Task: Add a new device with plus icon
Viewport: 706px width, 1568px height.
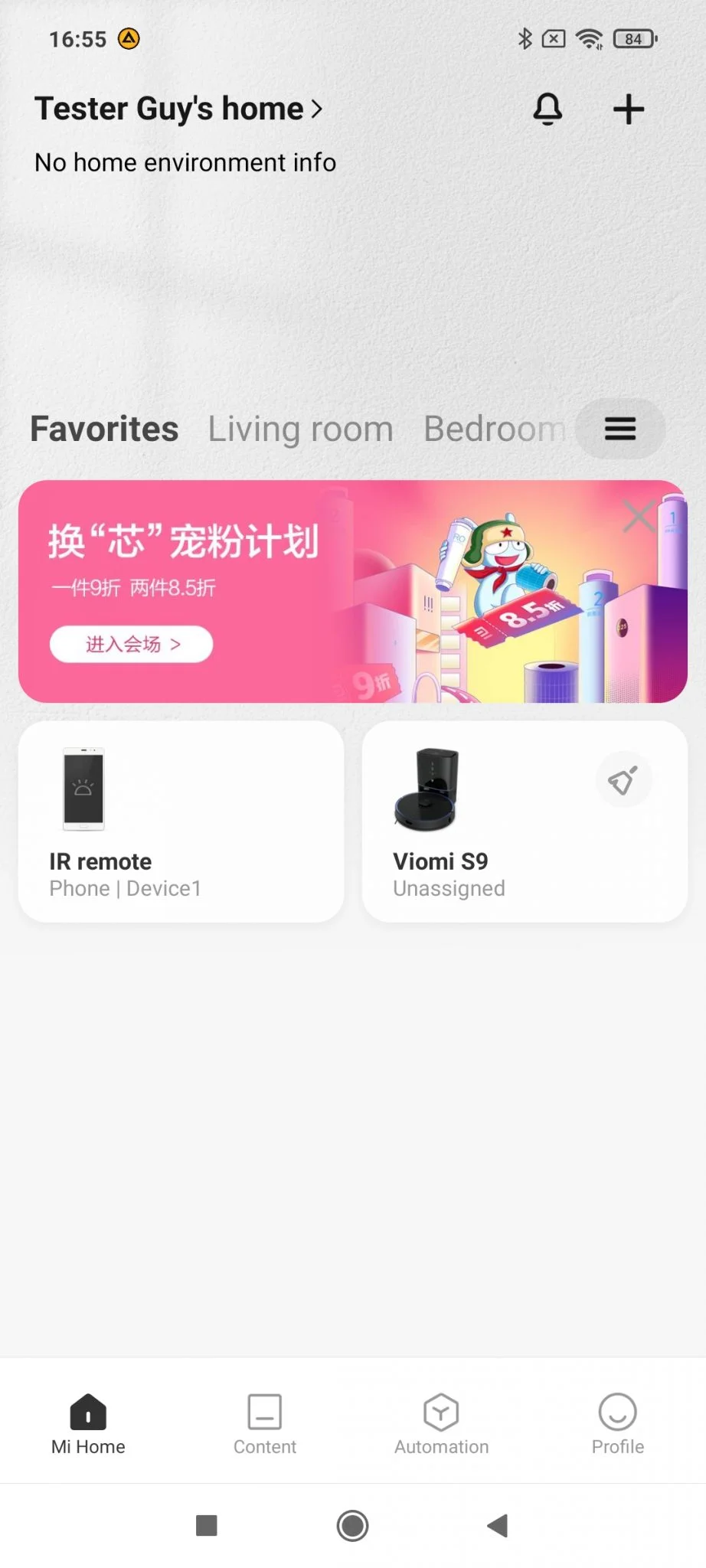Action: [629, 109]
